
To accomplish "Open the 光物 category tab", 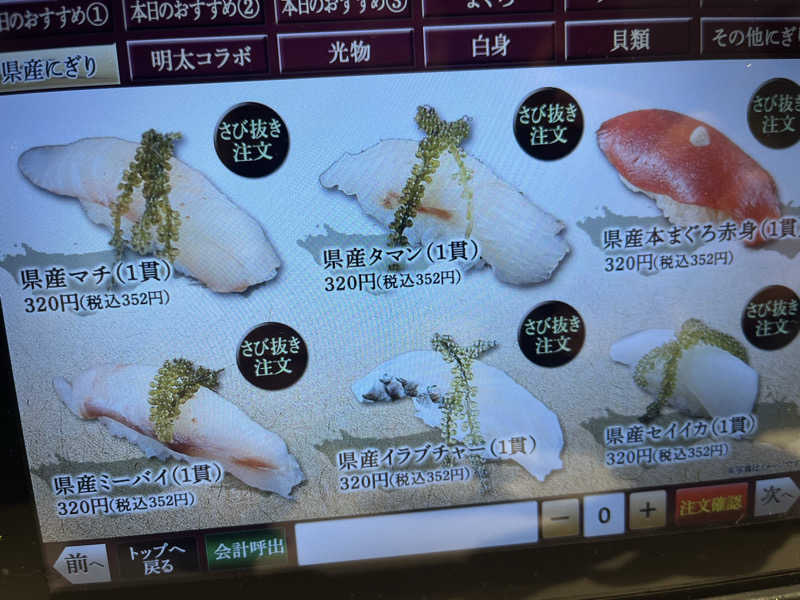I will [344, 52].
